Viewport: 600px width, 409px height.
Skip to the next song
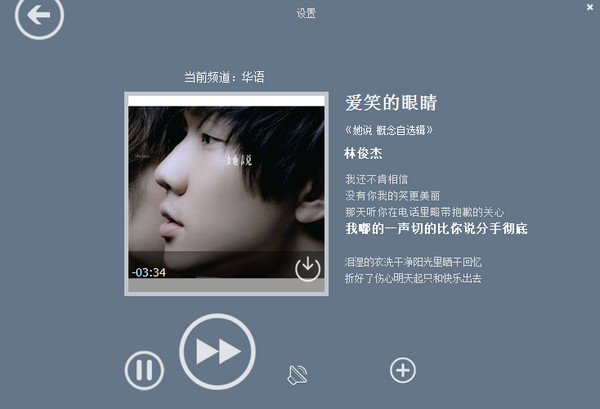click(x=217, y=351)
